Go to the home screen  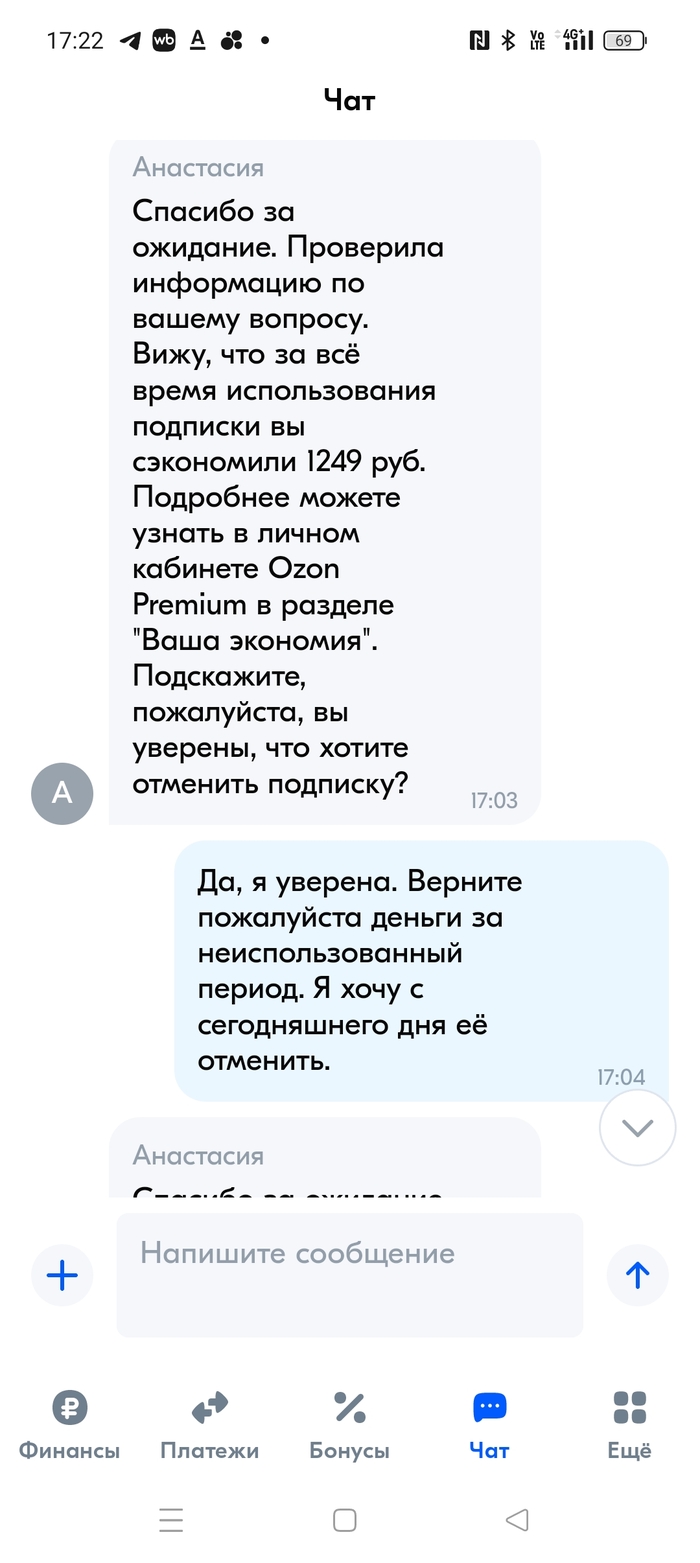[345, 1521]
